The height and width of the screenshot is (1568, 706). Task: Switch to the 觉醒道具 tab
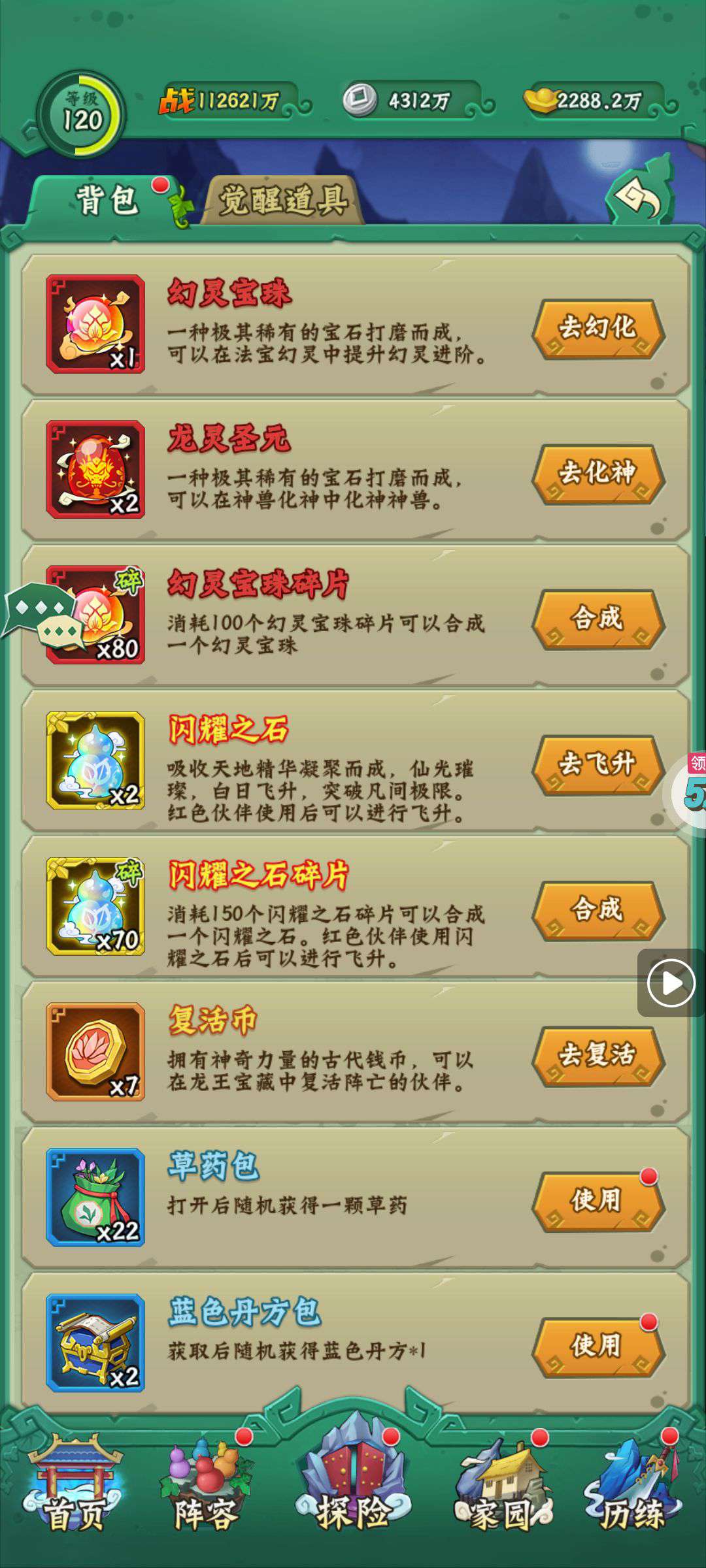pos(282,200)
